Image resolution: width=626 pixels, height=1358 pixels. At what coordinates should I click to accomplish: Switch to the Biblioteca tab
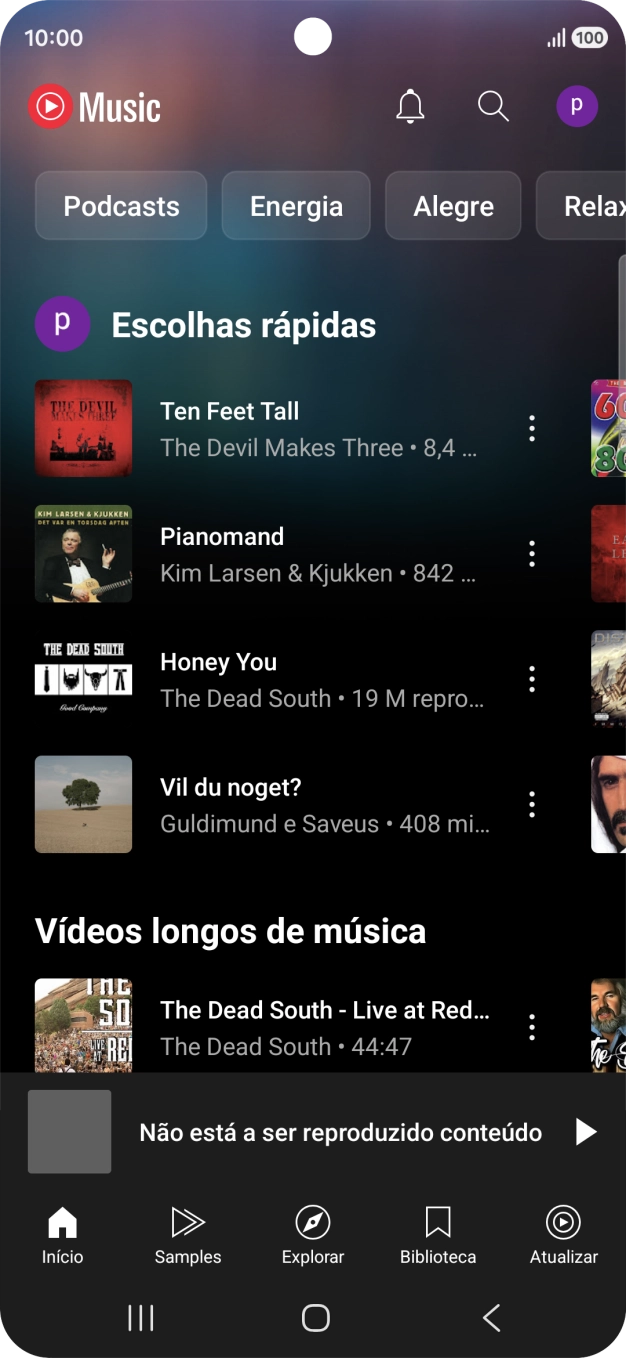(x=438, y=1236)
